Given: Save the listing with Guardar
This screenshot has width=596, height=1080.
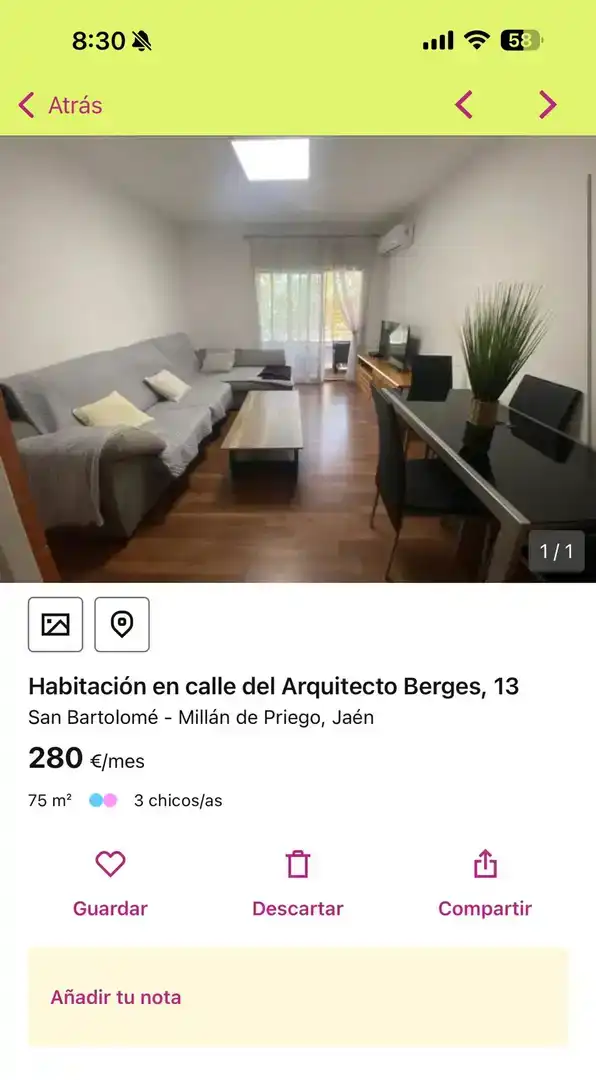Looking at the screenshot, I should click(x=110, y=884).
